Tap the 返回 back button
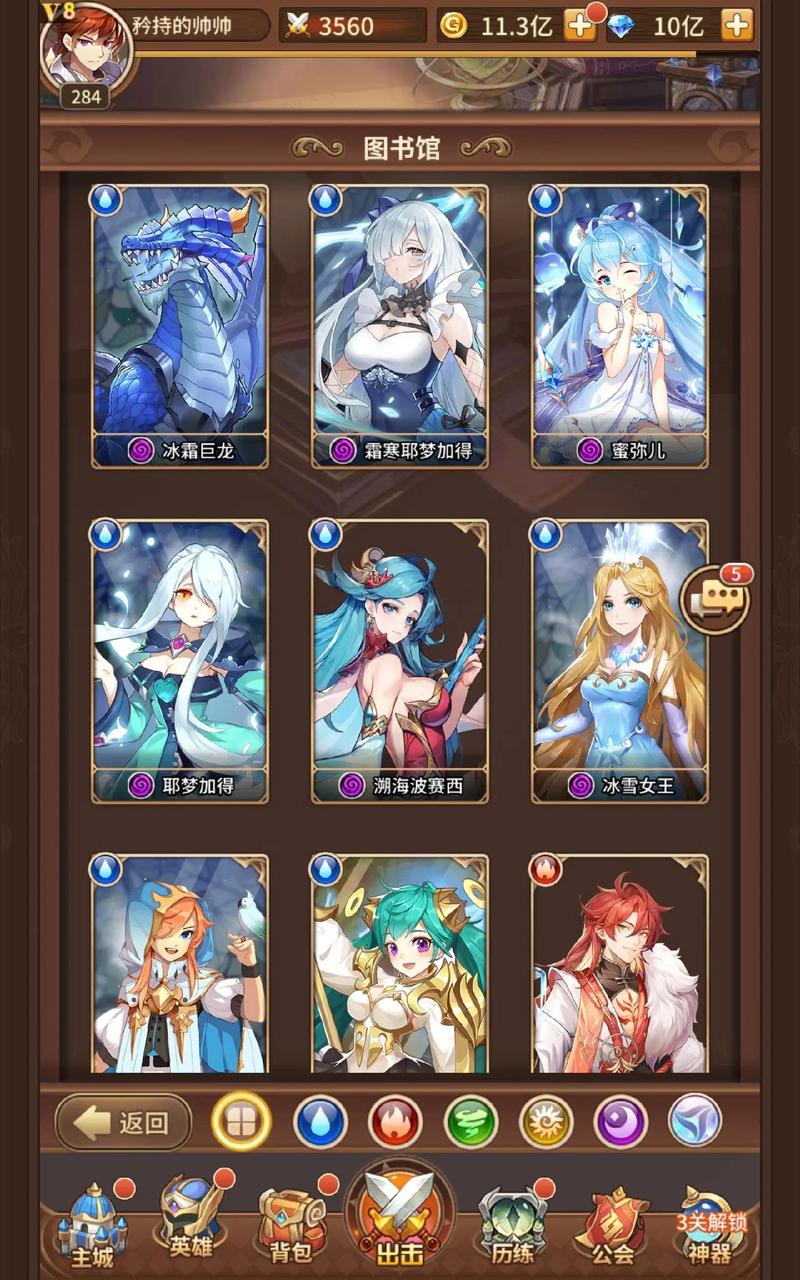 124,1122
